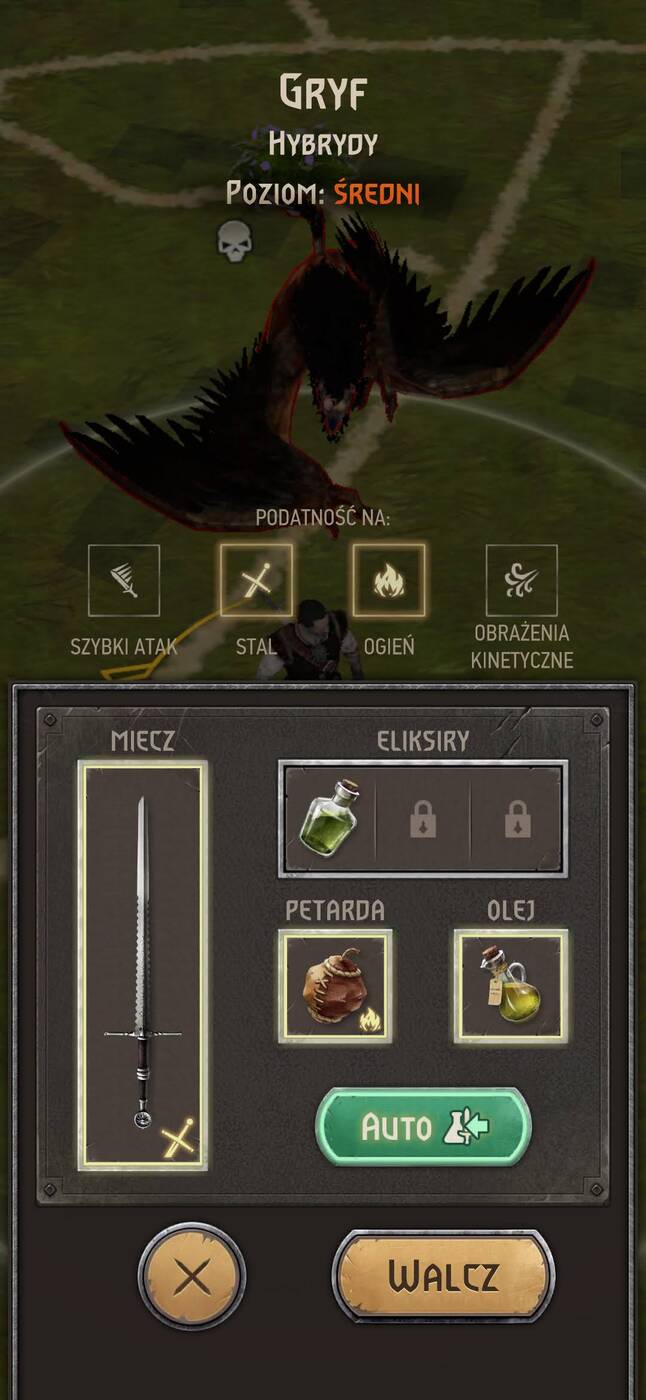This screenshot has height=1400, width=646.
Task: Auto-select equipment with the Auto button
Action: [x=423, y=1127]
